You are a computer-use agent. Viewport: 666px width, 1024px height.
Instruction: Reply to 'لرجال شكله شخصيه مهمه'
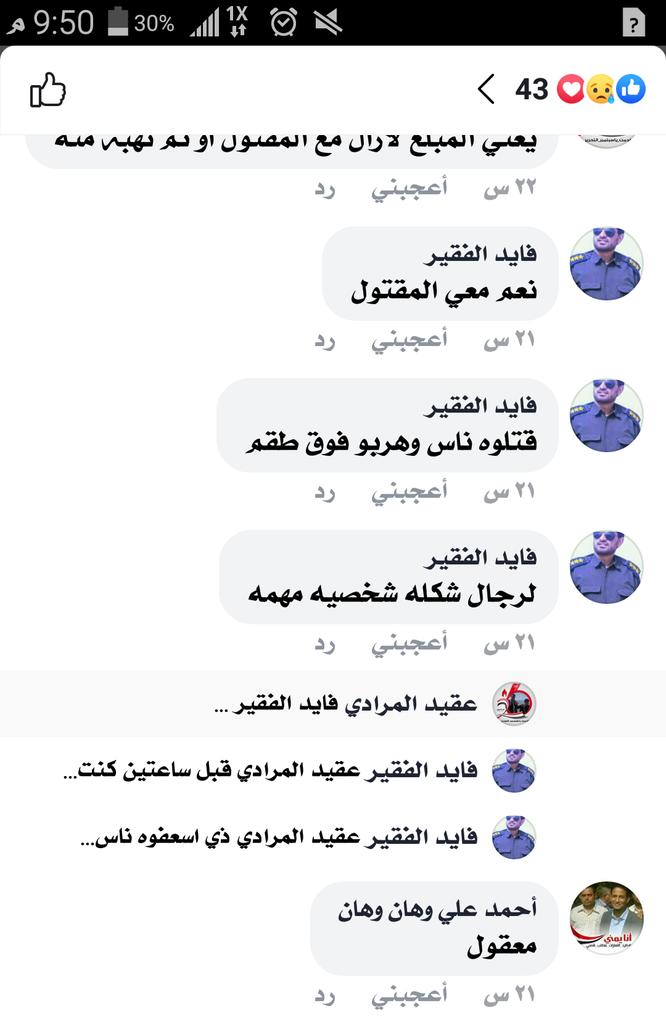(x=325, y=644)
